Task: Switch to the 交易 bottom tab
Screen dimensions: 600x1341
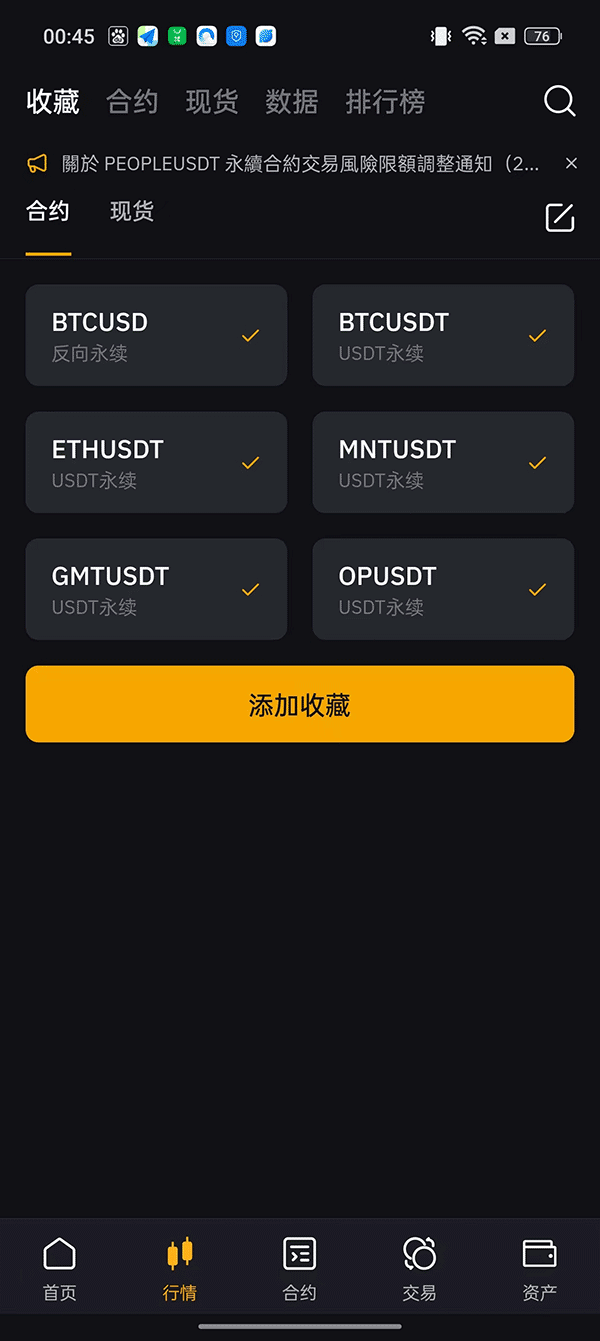Action: [420, 1268]
